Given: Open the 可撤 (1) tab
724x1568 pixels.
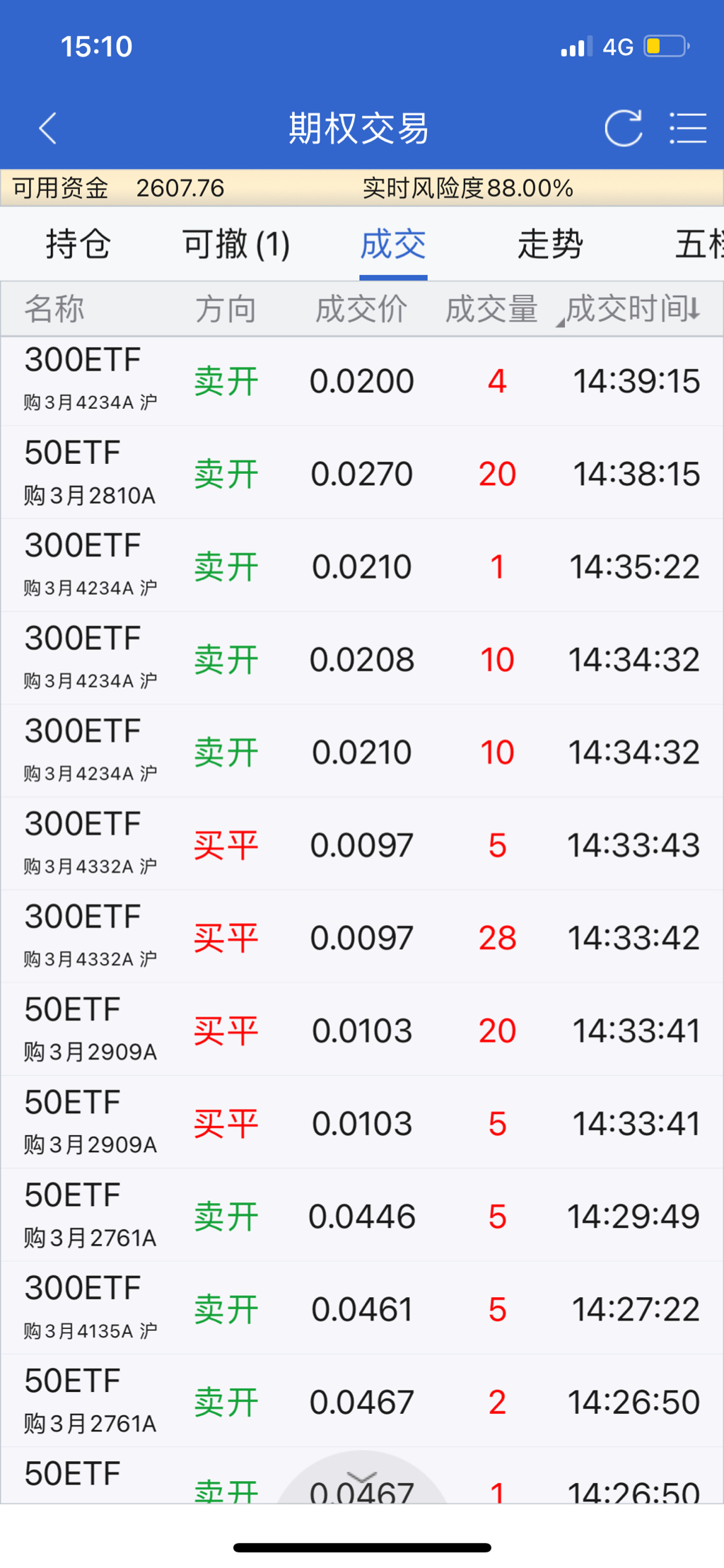Looking at the screenshot, I should point(235,244).
